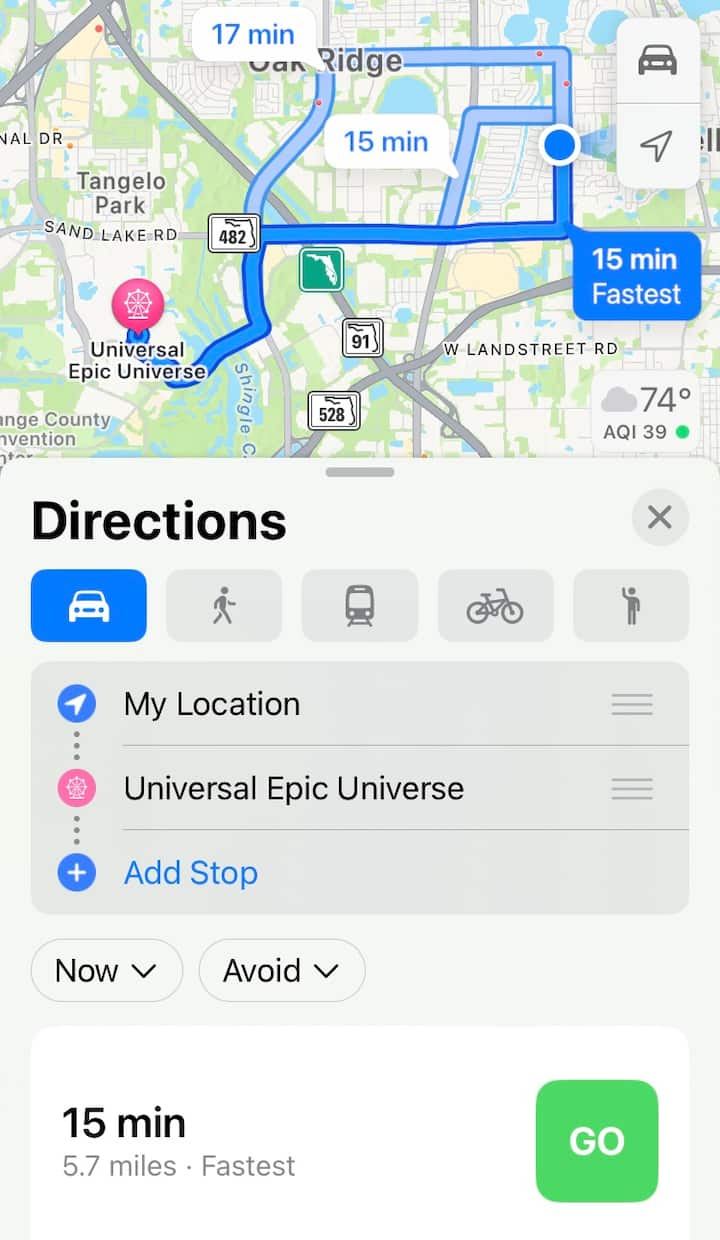720x1240 pixels.
Task: Add a stop to the route
Action: pyautogui.click(x=191, y=873)
